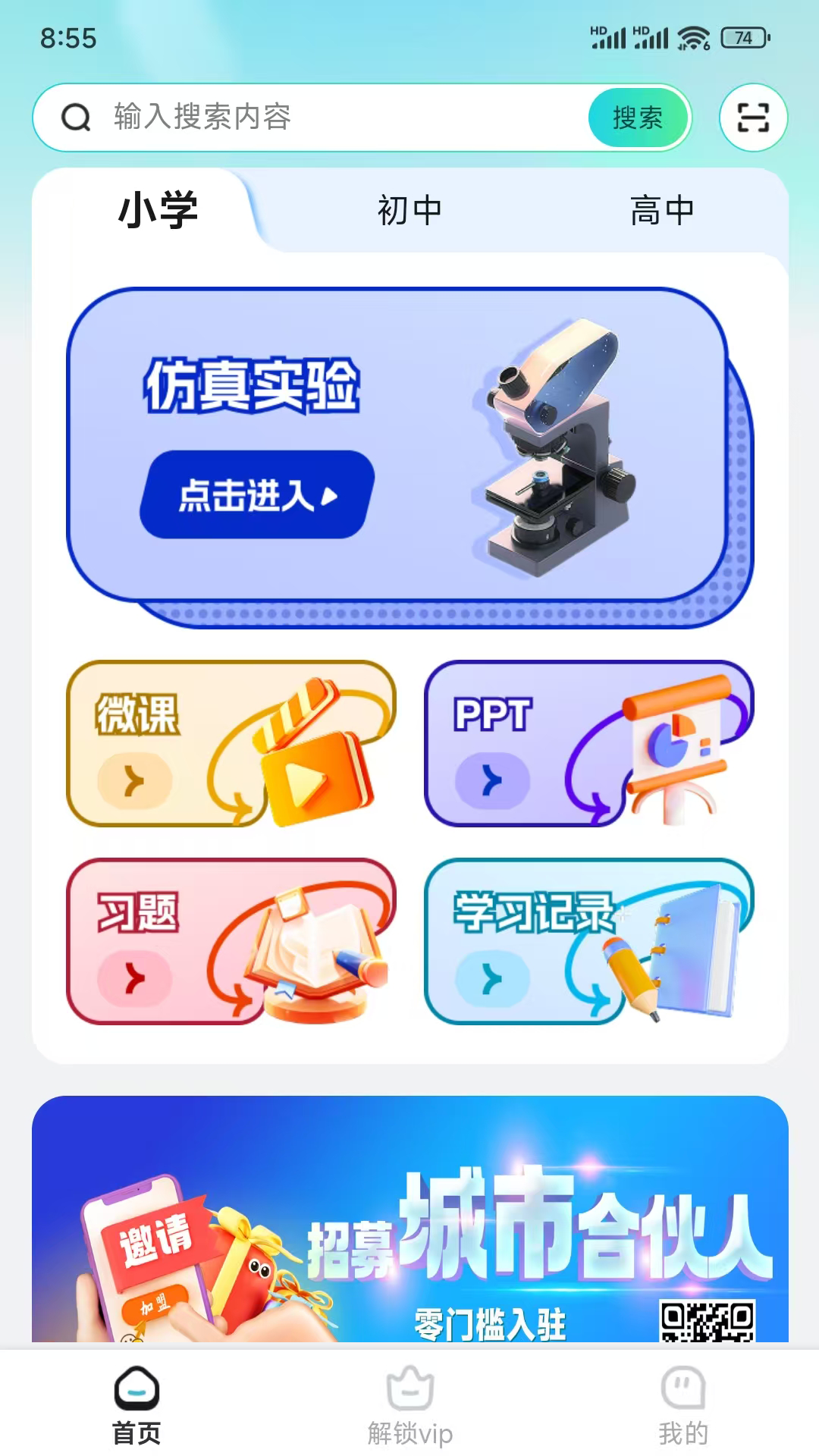This screenshot has width=819, height=1456.
Task: Switch to the 高中 tab
Action: tap(662, 211)
